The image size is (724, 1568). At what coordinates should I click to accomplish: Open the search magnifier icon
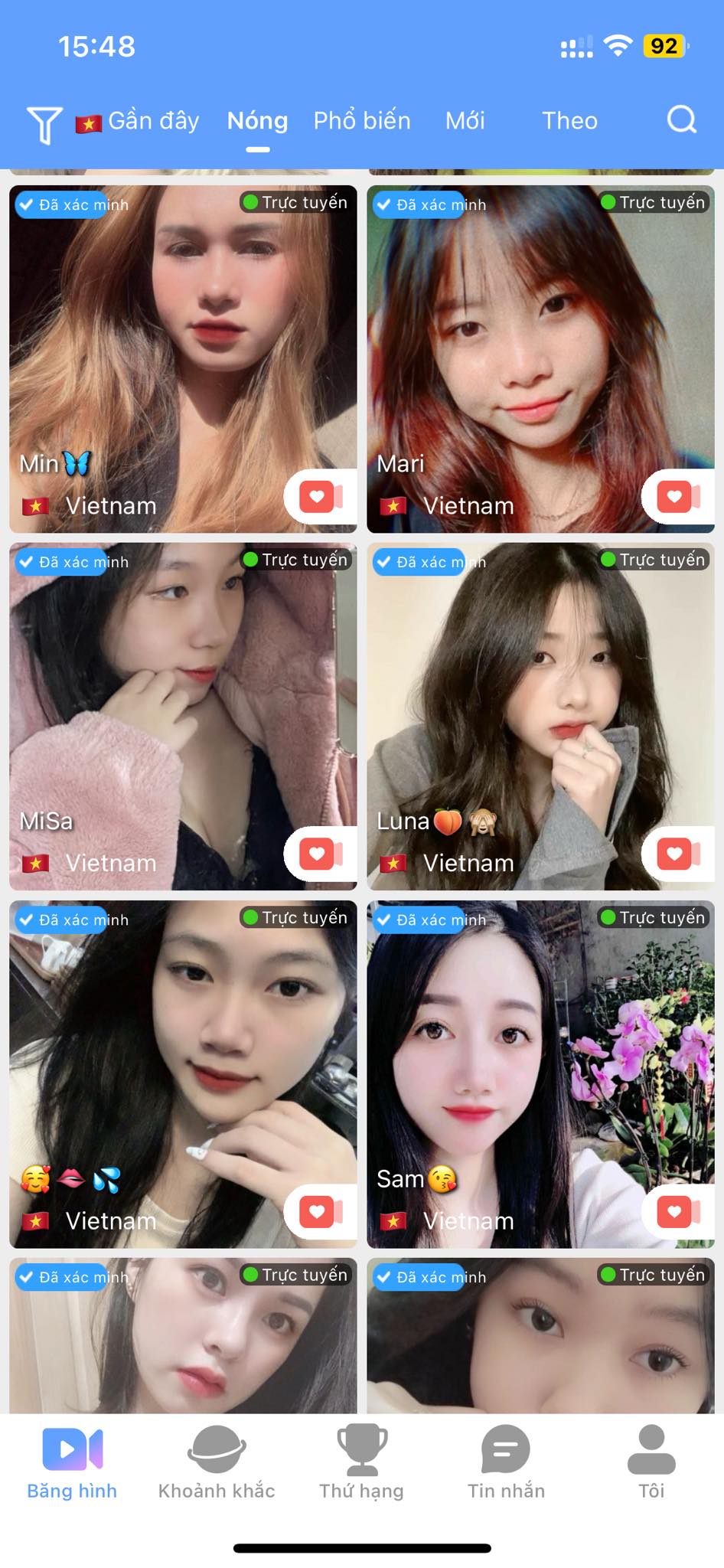[681, 120]
